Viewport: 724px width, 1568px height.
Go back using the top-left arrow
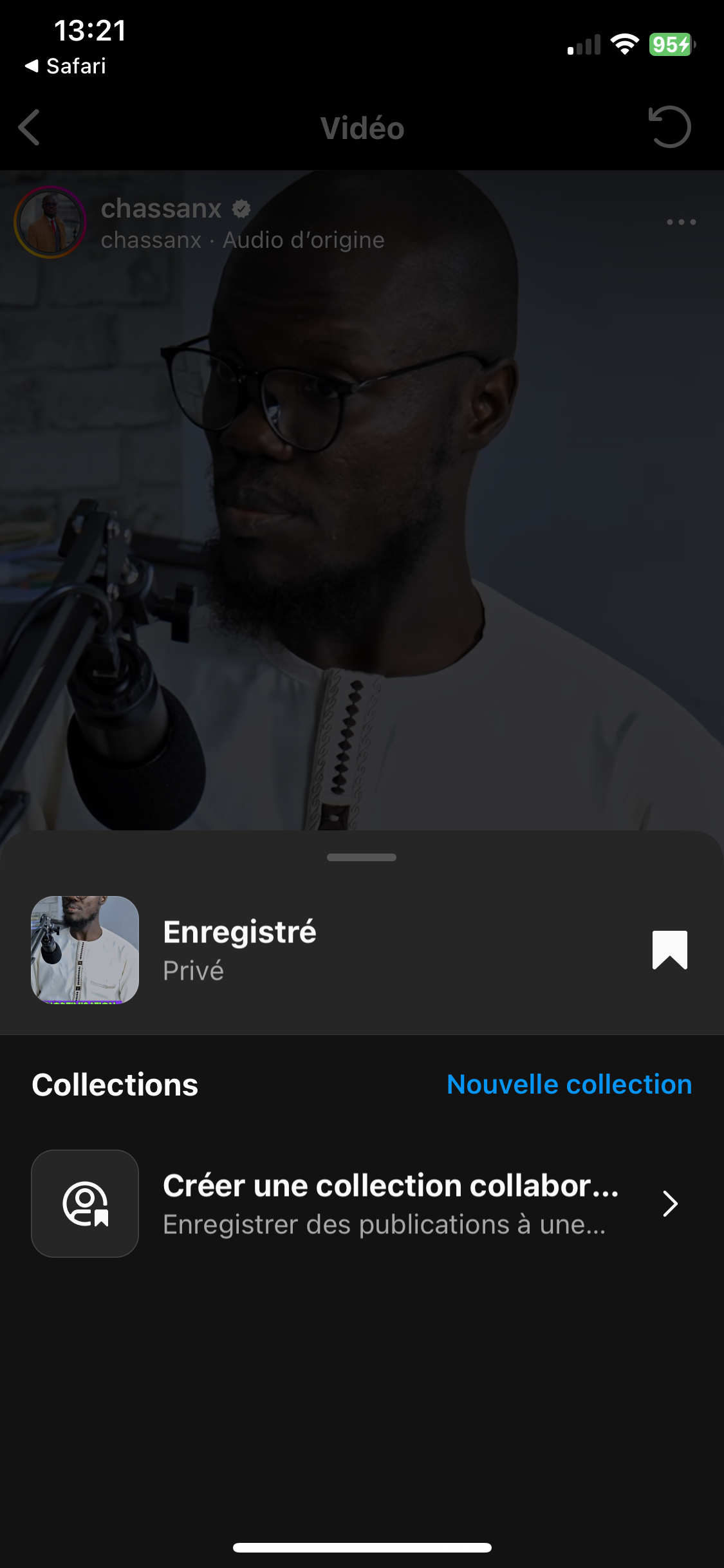[x=30, y=127]
